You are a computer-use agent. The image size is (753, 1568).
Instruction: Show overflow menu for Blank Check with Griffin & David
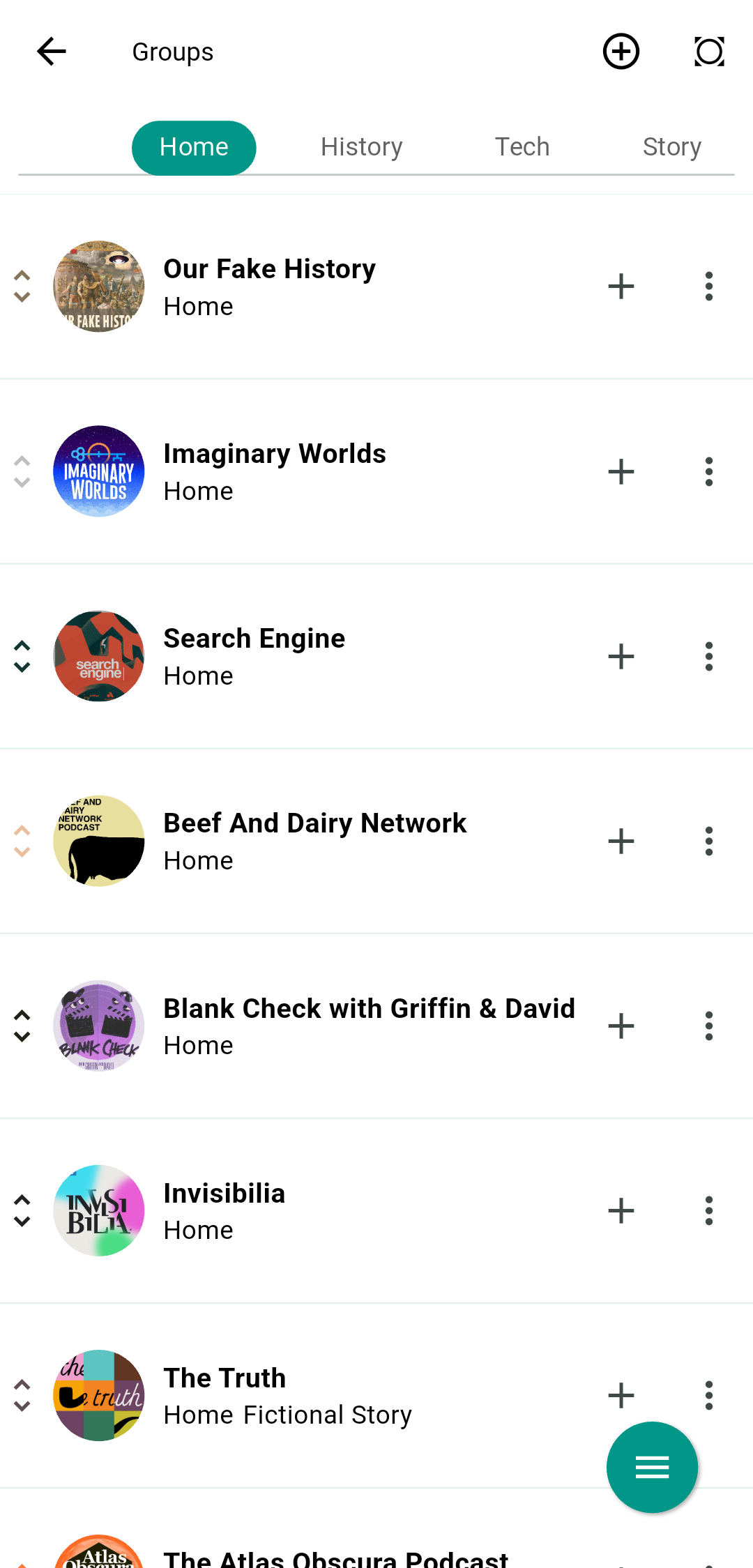point(709,1026)
